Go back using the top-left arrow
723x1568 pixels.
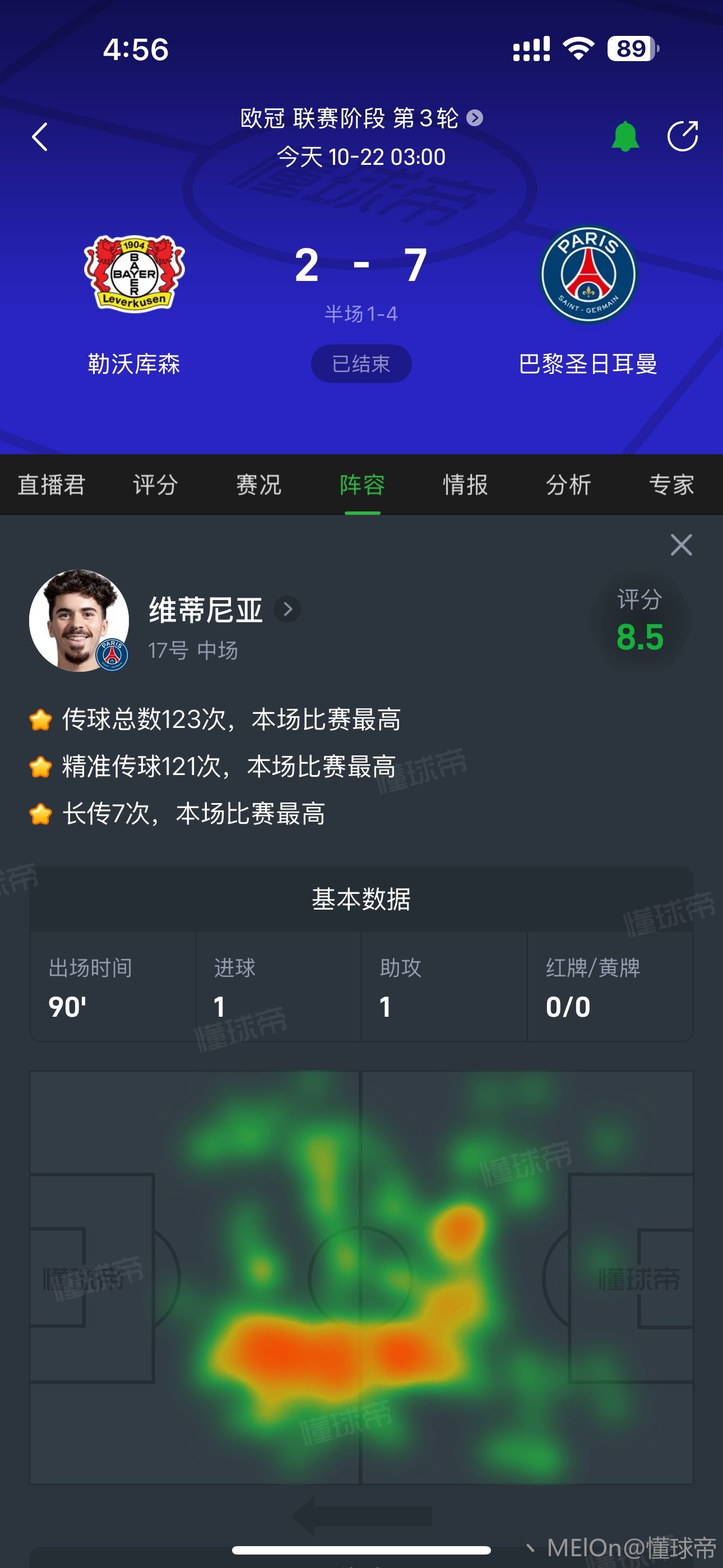40,136
